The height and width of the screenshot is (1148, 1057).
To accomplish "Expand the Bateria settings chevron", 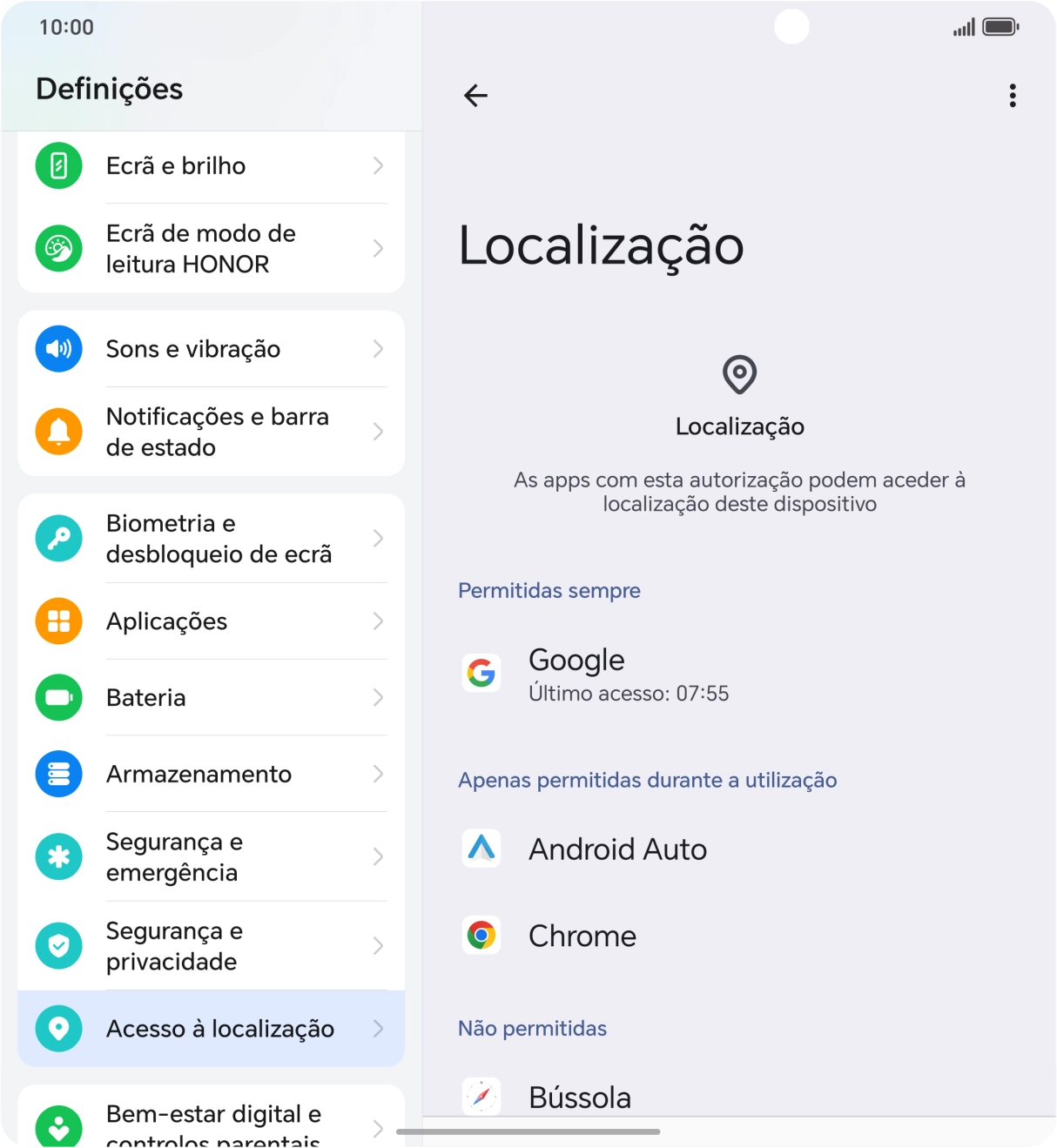I will (378, 697).
